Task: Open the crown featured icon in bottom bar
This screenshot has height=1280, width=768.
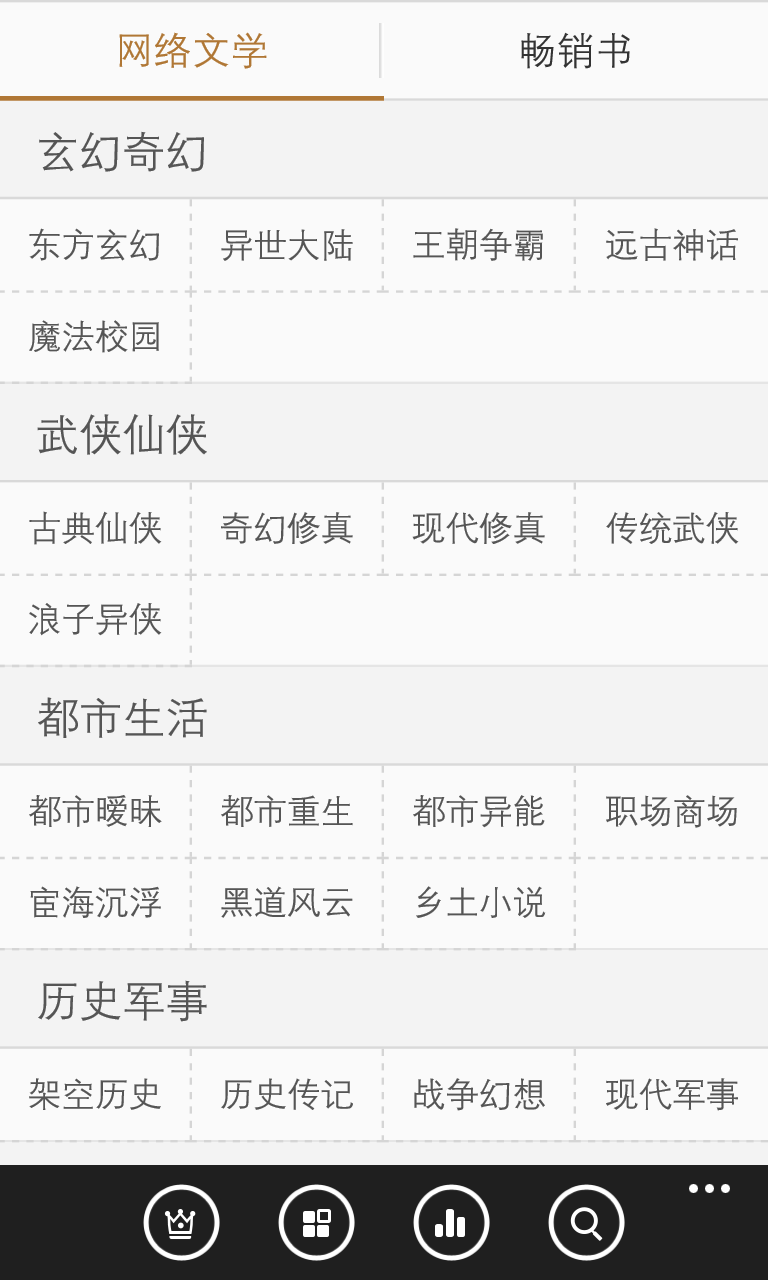Action: [x=181, y=1222]
